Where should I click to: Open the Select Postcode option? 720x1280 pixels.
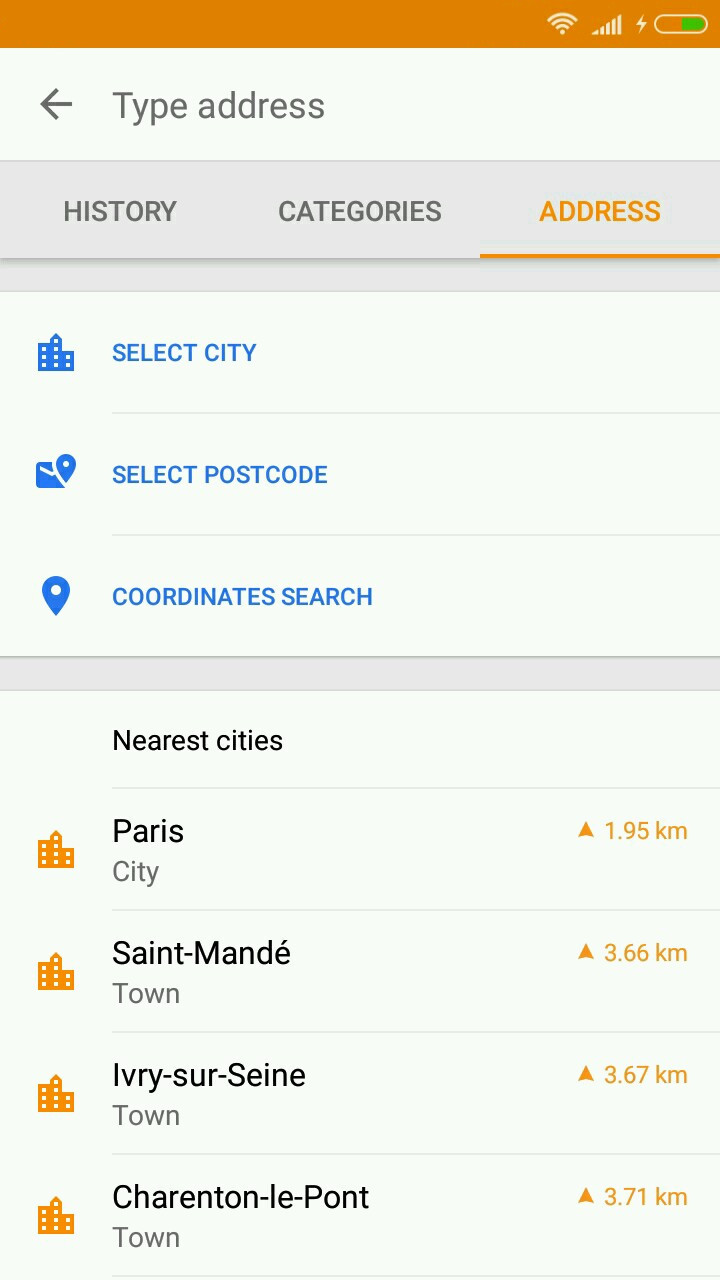coord(220,475)
